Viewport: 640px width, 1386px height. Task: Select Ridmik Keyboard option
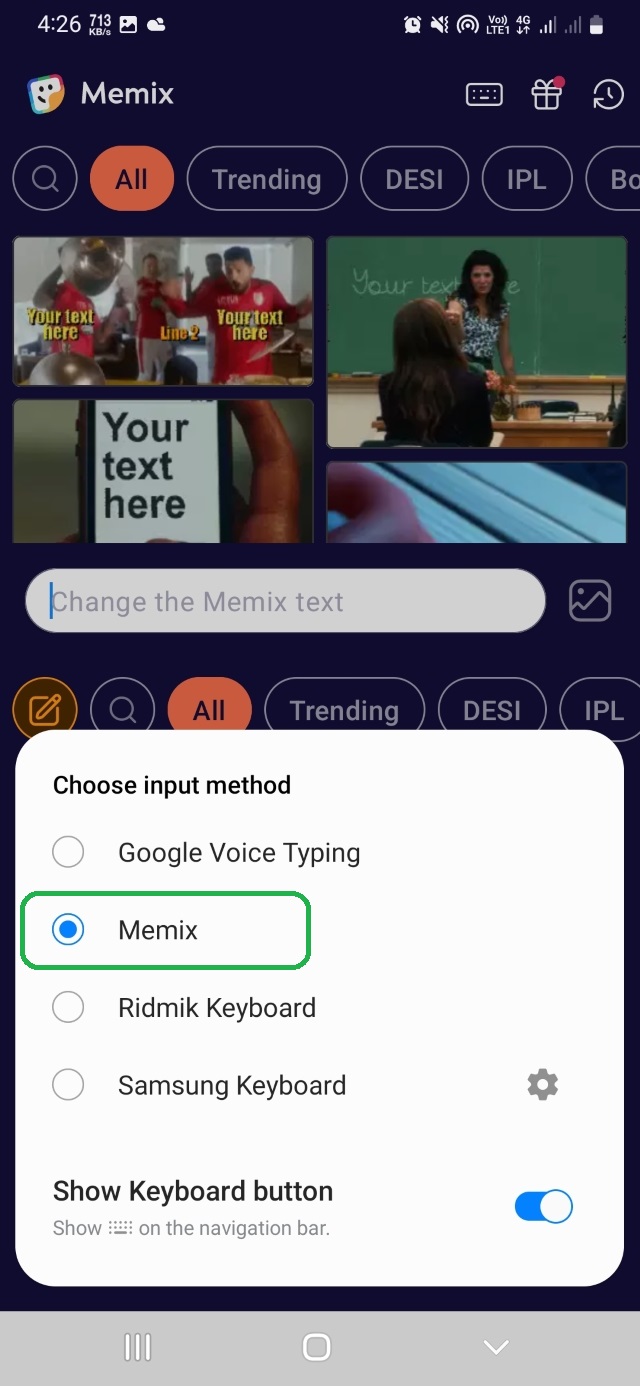tap(216, 1008)
